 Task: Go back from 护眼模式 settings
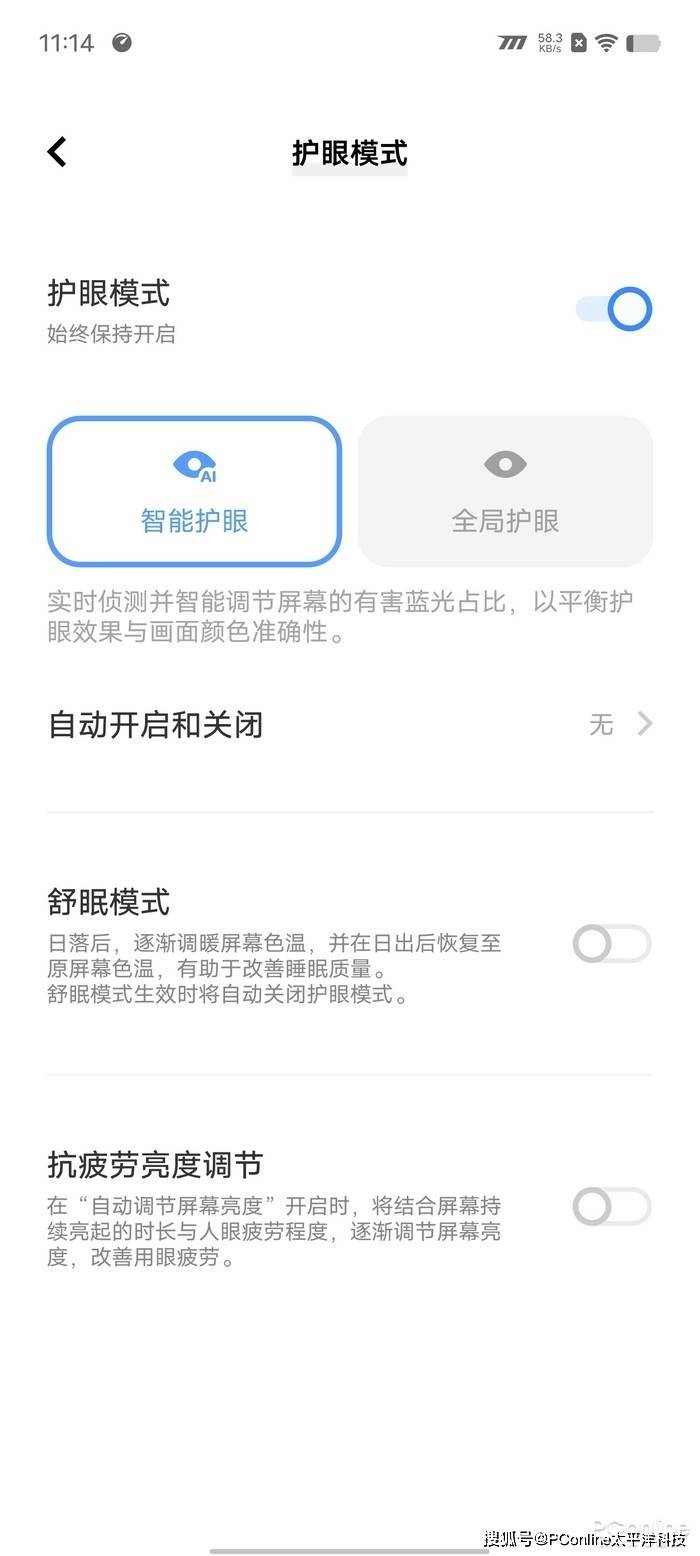57,152
